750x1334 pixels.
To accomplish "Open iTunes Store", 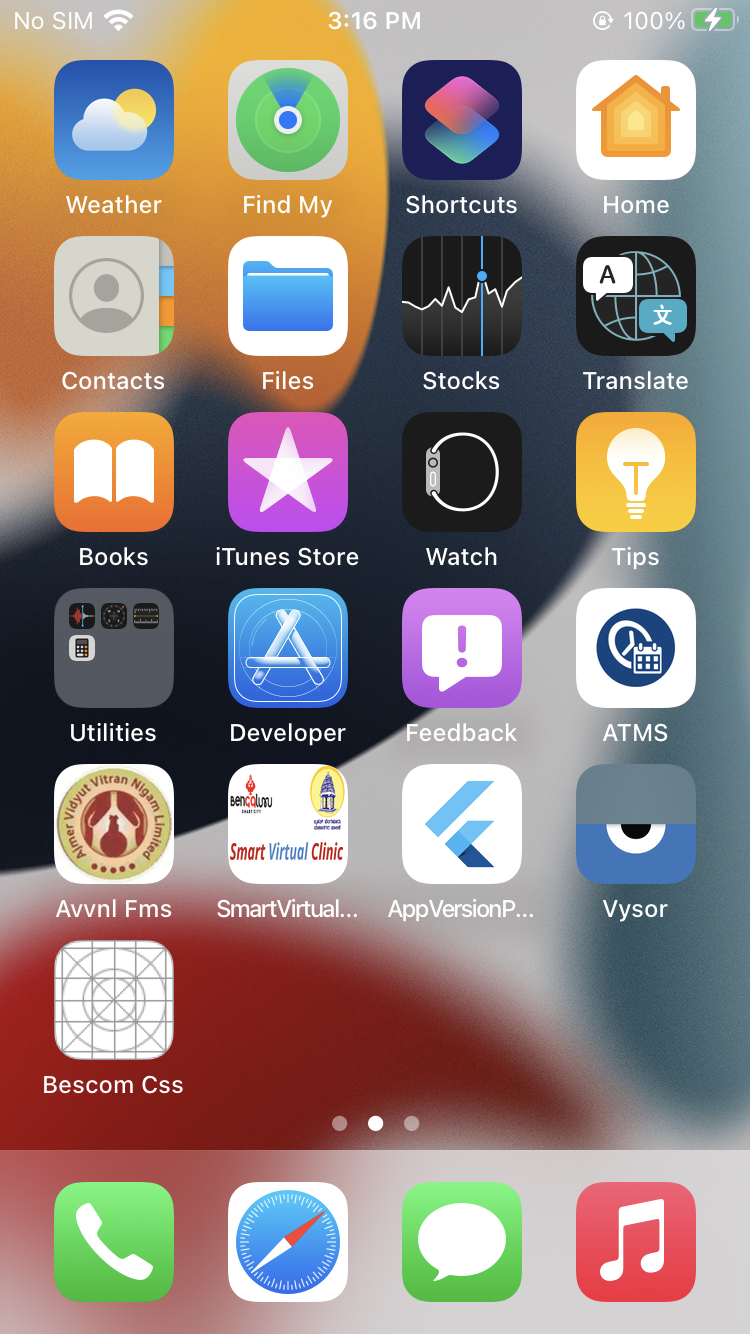I will (288, 472).
